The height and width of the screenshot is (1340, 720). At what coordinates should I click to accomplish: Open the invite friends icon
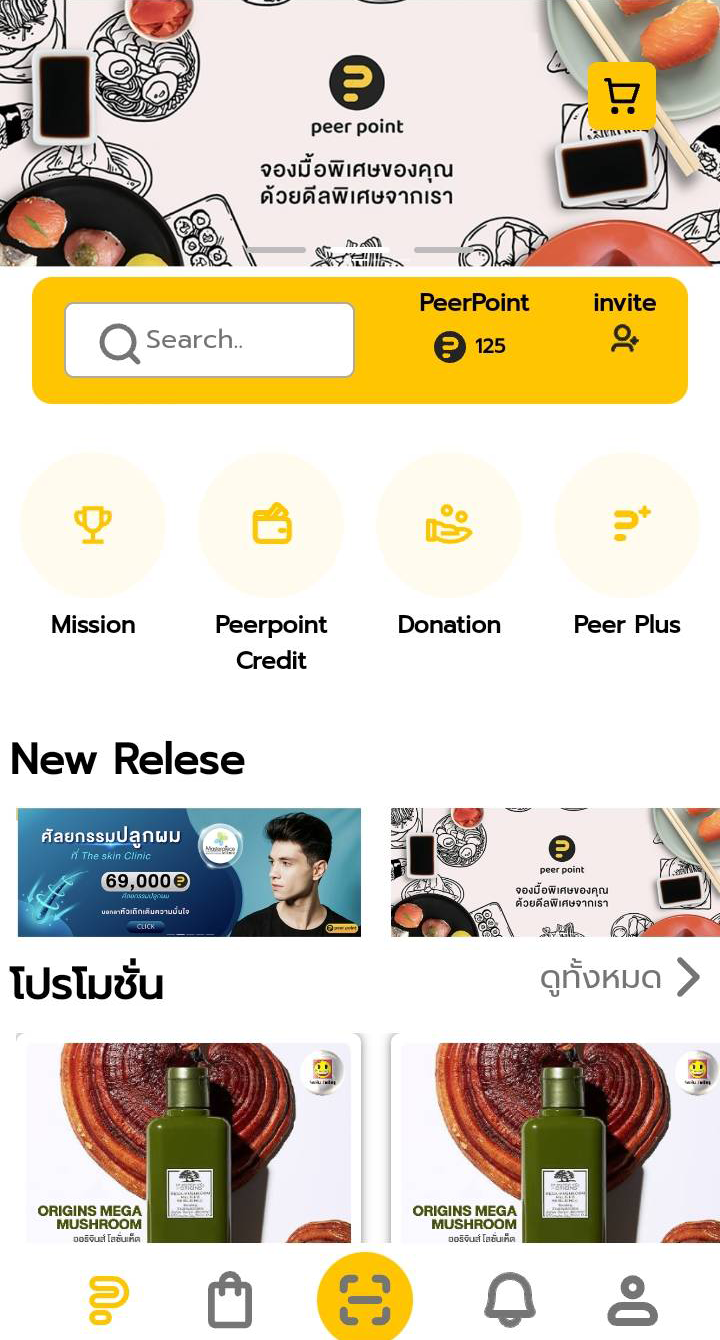625,339
